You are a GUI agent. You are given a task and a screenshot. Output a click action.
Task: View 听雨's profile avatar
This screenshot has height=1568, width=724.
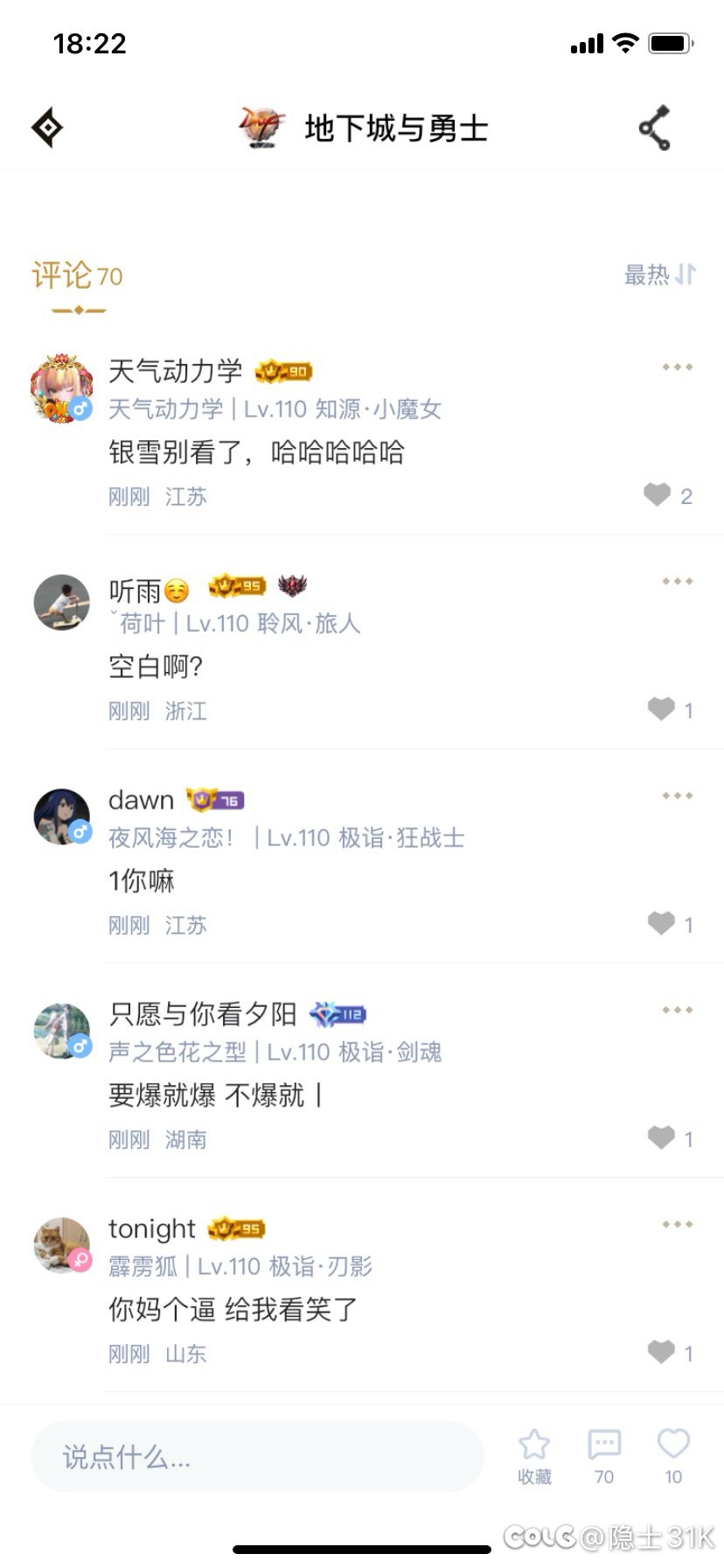pyautogui.click(x=61, y=603)
